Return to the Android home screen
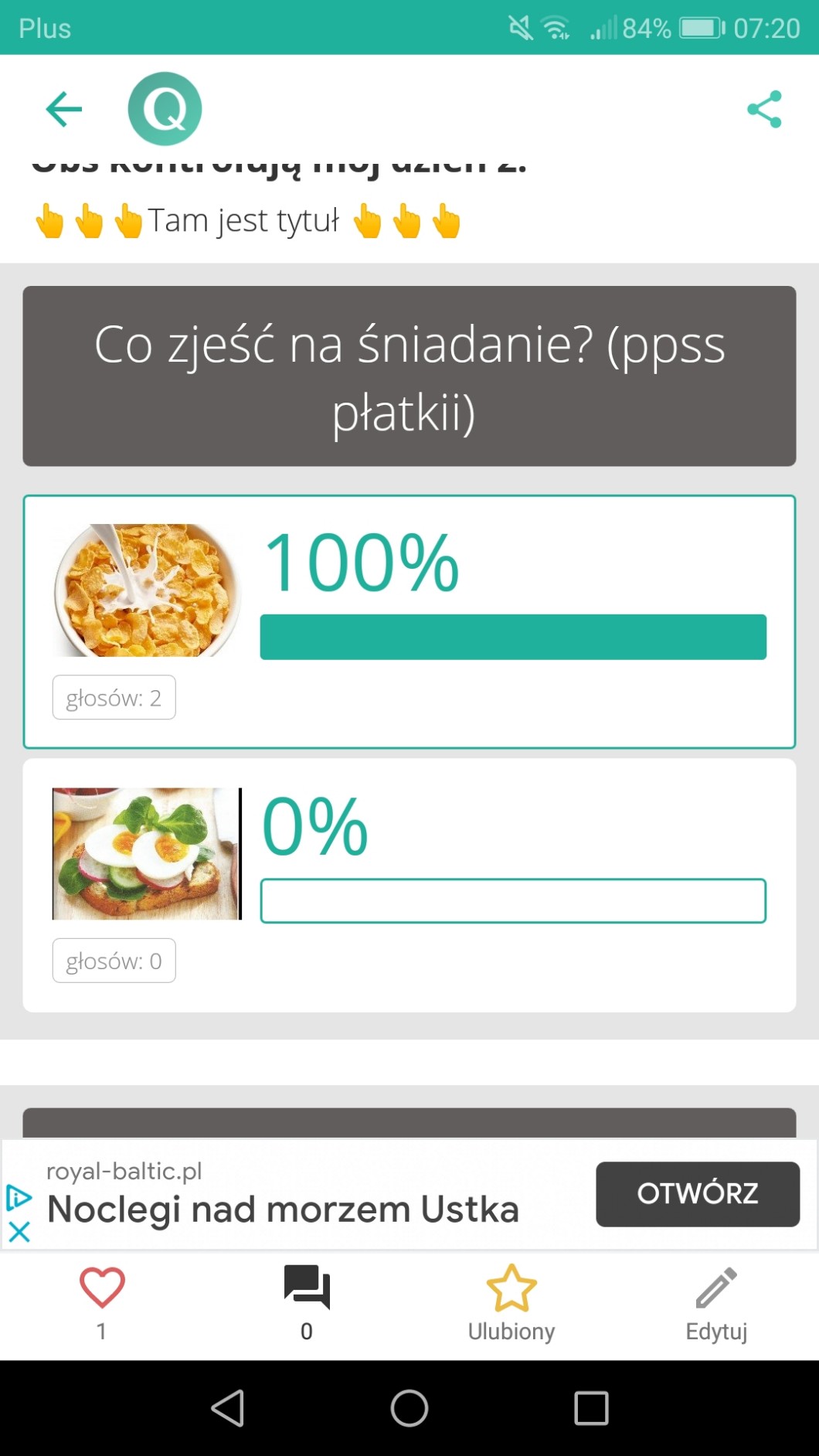Viewport: 819px width, 1456px height. click(x=409, y=1407)
